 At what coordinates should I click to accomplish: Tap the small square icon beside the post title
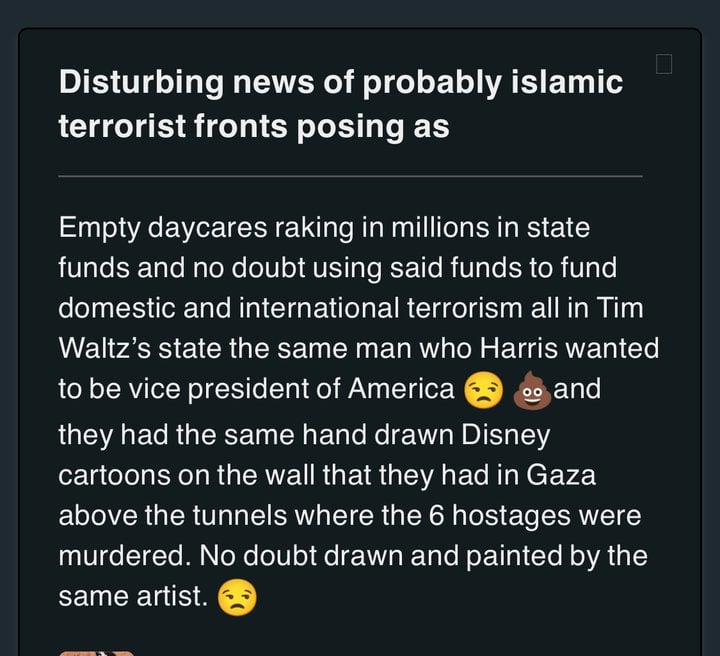point(664,64)
